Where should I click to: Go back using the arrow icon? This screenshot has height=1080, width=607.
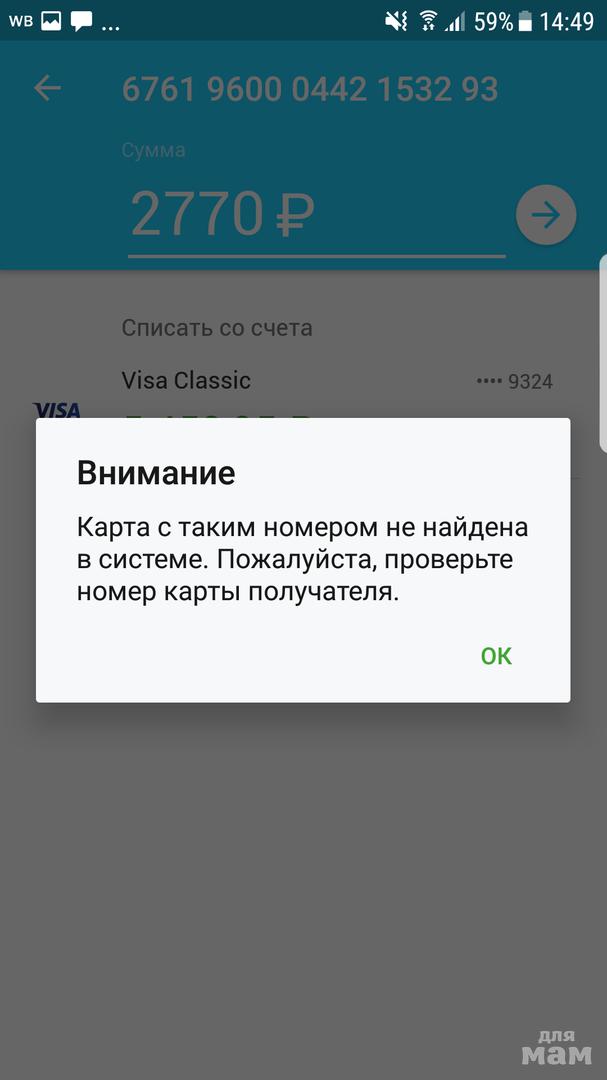pos(47,89)
